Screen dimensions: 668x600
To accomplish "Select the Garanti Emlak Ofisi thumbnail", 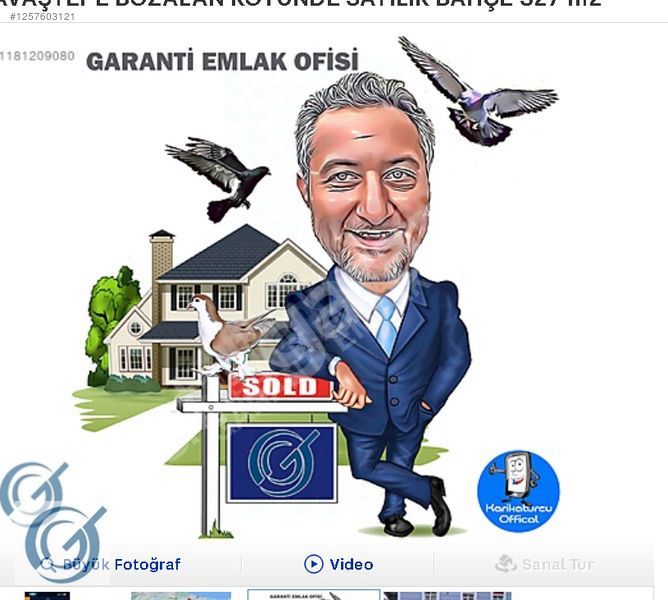I will click(313, 595).
